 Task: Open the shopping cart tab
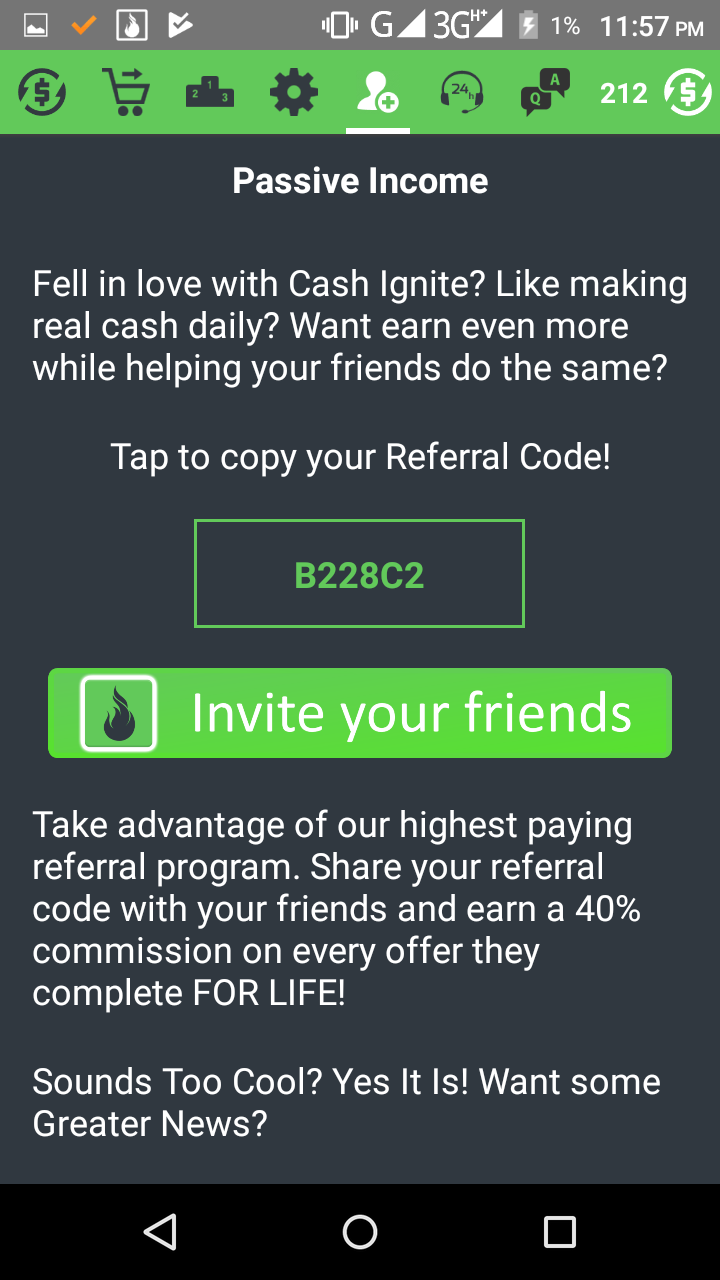tap(126, 93)
